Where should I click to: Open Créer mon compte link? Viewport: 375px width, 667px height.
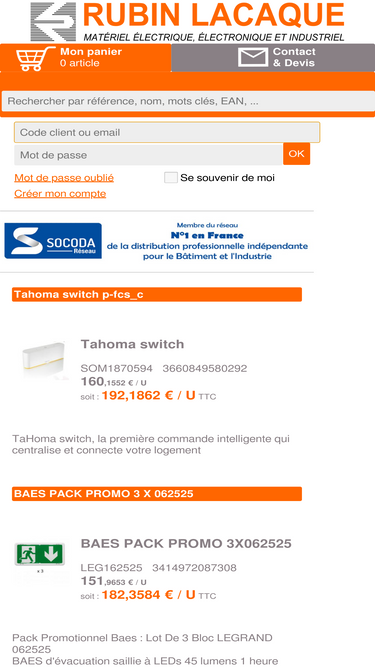click(60, 194)
